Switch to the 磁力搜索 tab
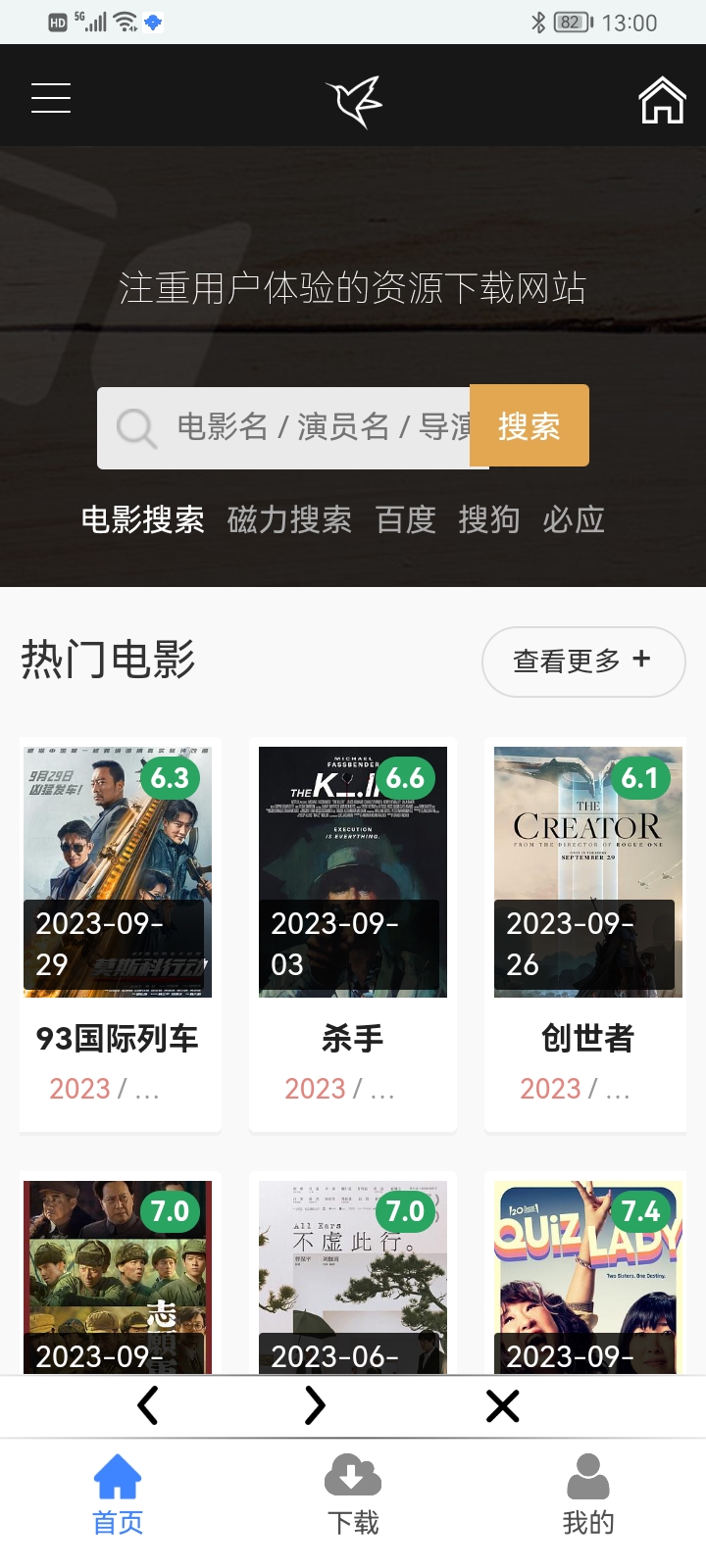 289,520
